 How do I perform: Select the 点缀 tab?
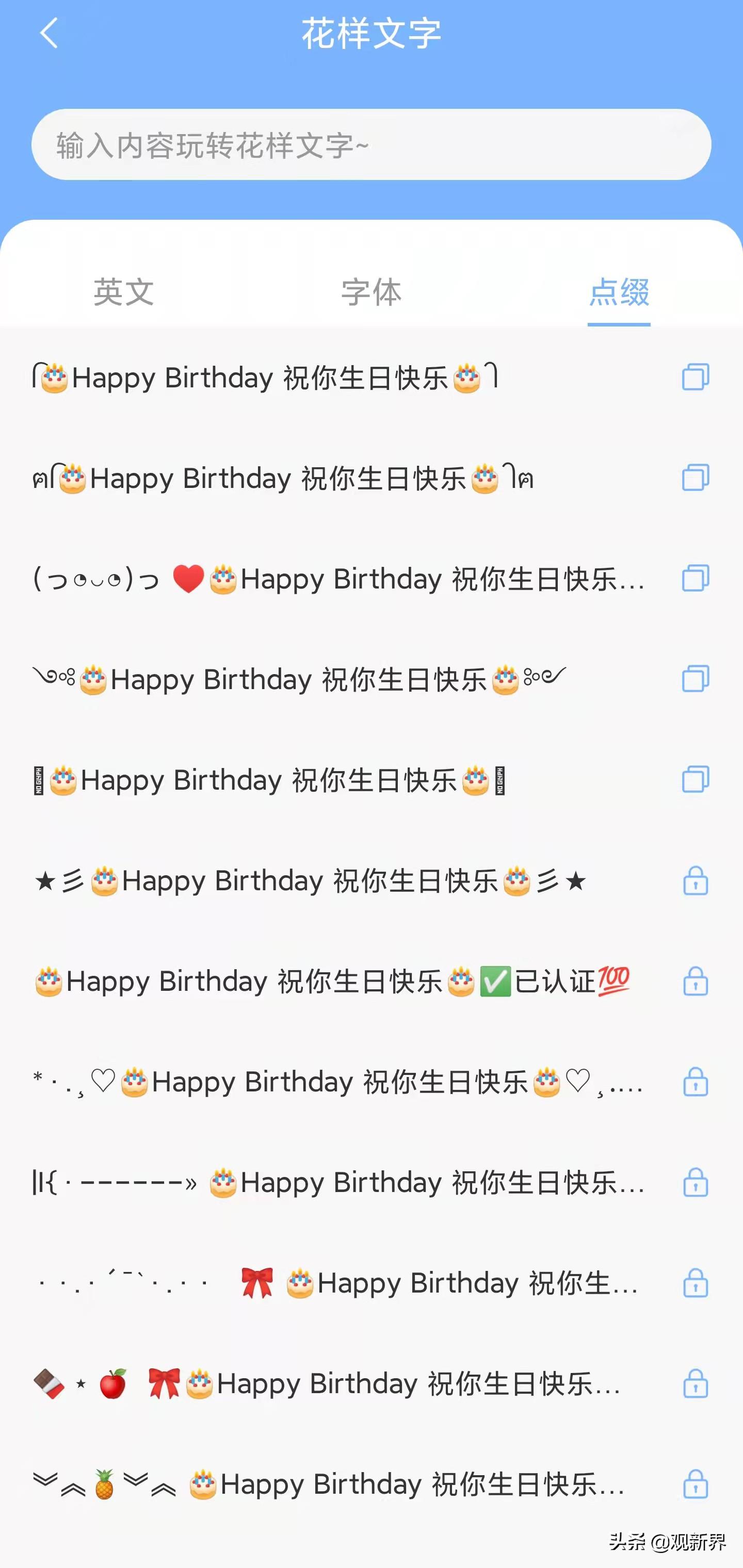coord(619,292)
